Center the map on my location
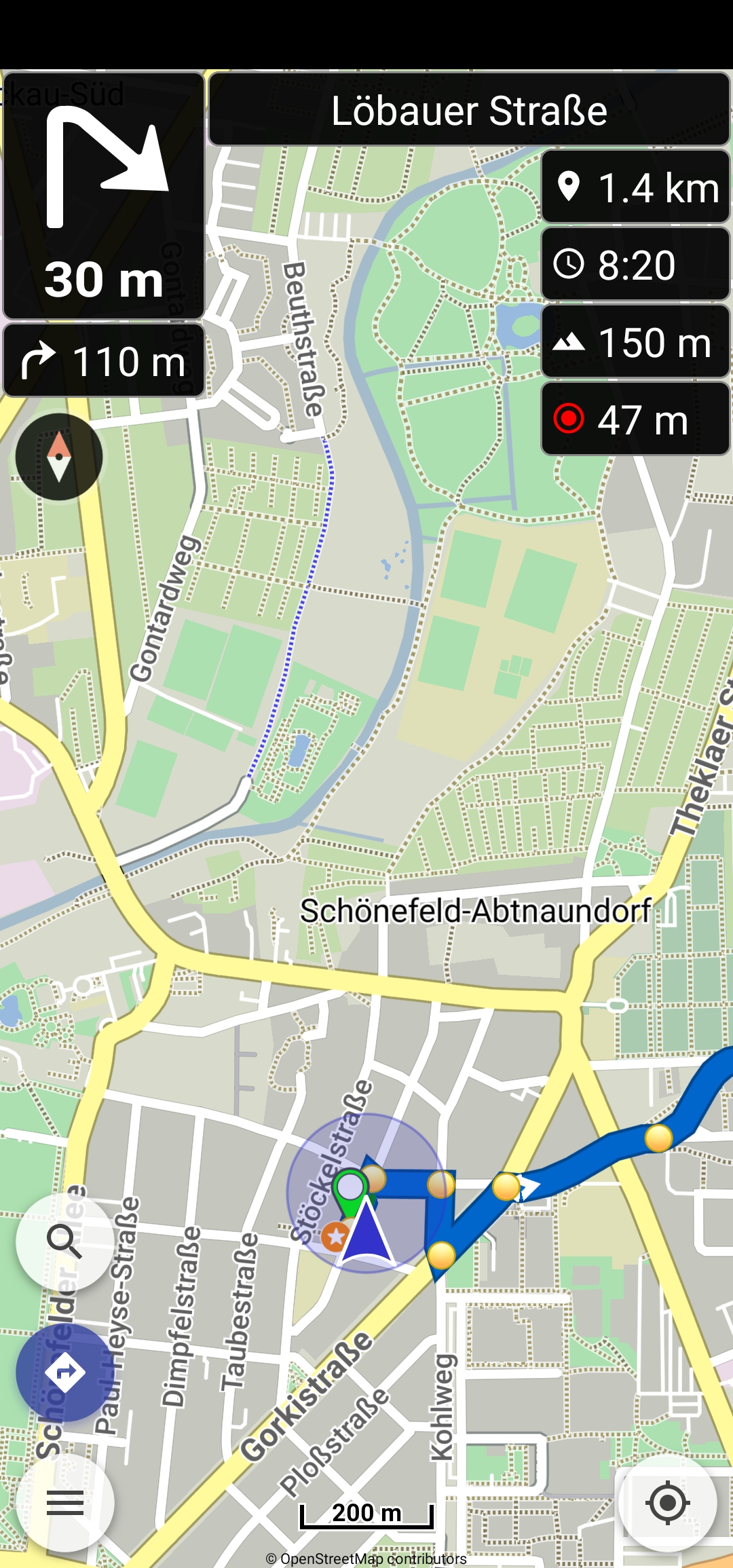The image size is (733, 1568). (x=668, y=1503)
